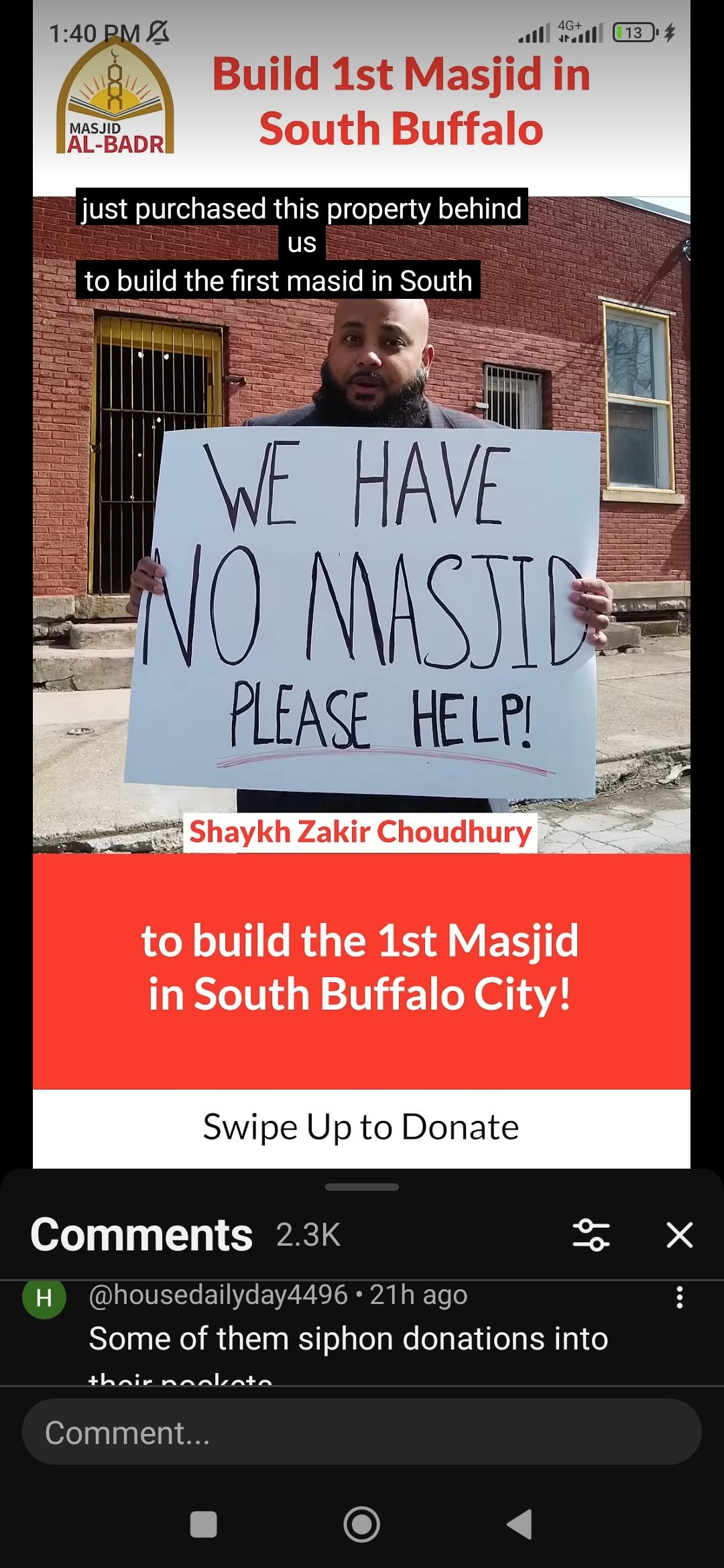Open comment sort and filter options
724x1568 pixels.
click(x=591, y=1234)
